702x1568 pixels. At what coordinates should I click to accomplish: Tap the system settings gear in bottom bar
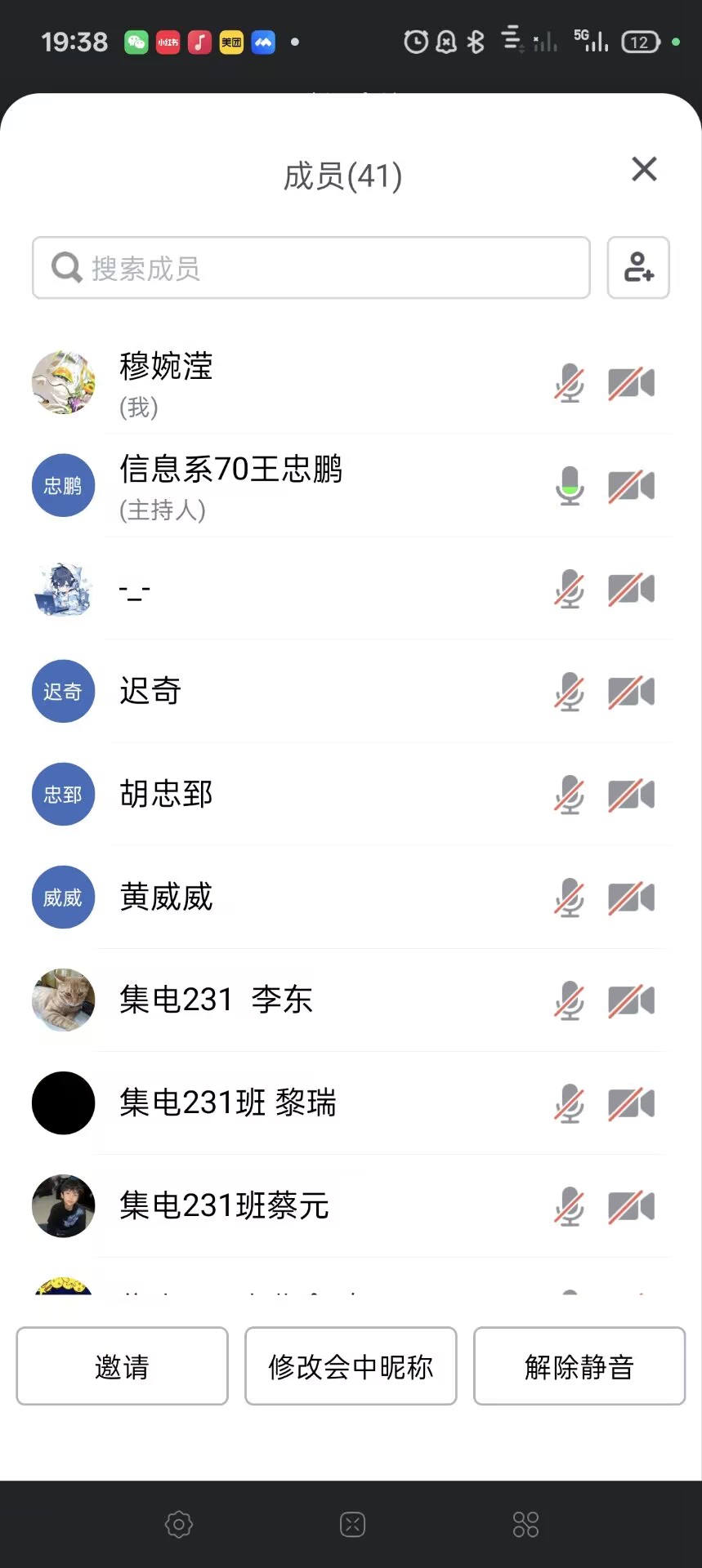pos(178,1524)
